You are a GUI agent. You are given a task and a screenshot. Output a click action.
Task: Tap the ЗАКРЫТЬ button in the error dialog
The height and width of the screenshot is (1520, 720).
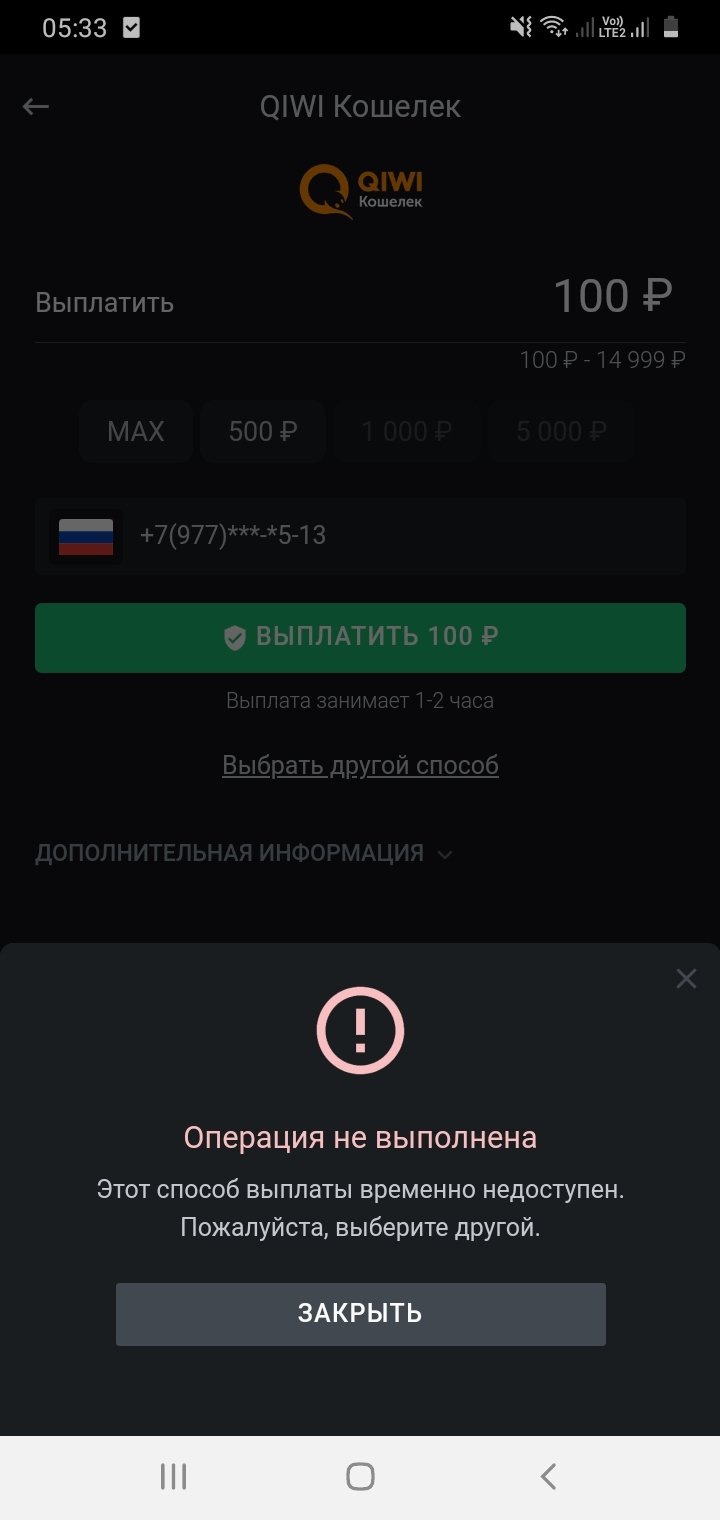tap(360, 1313)
